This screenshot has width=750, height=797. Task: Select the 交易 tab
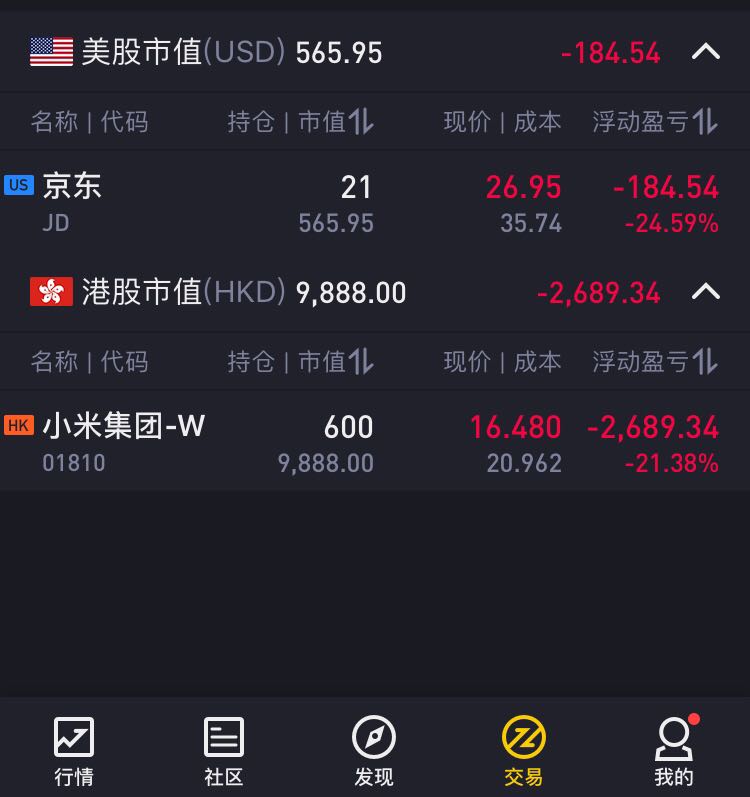point(524,752)
